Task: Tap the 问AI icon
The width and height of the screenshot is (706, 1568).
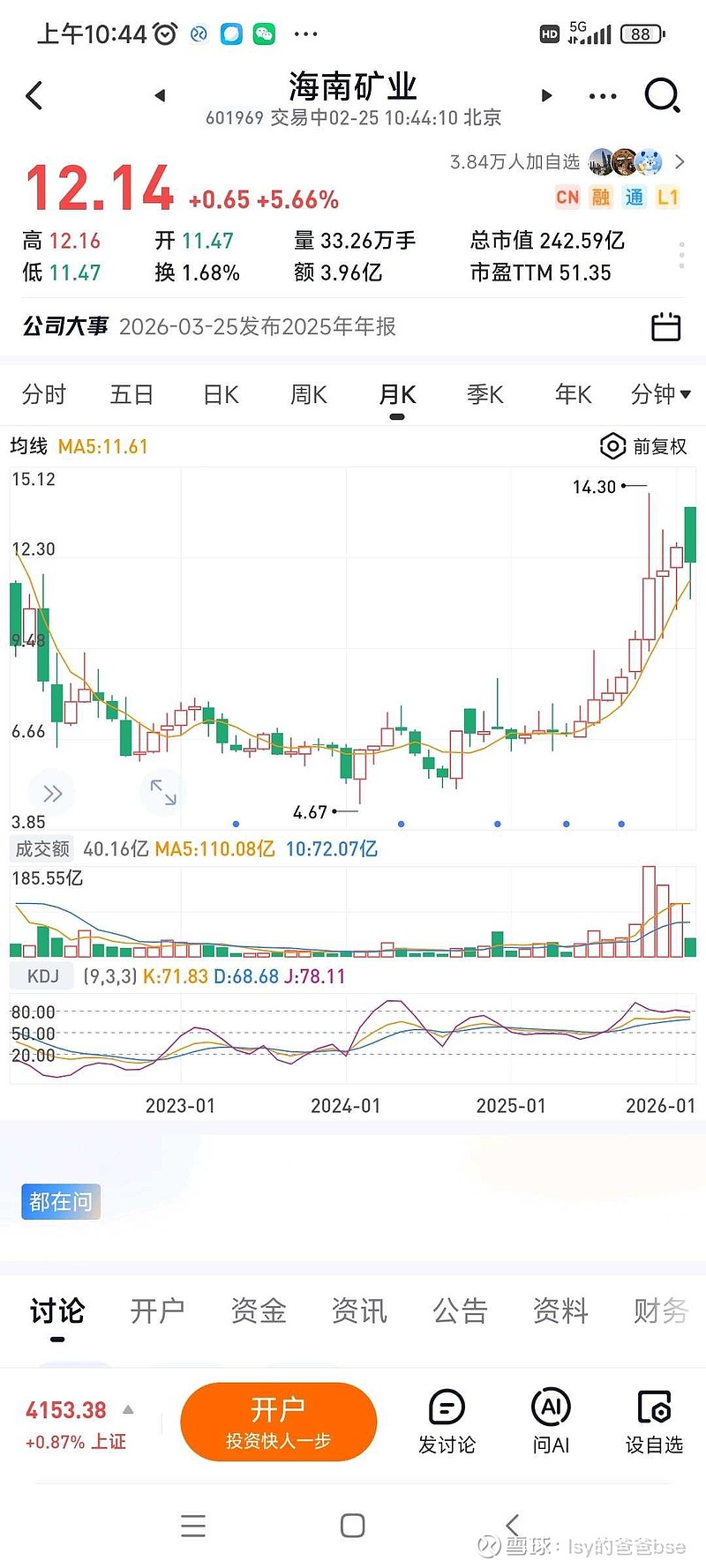Action: 550,1420
